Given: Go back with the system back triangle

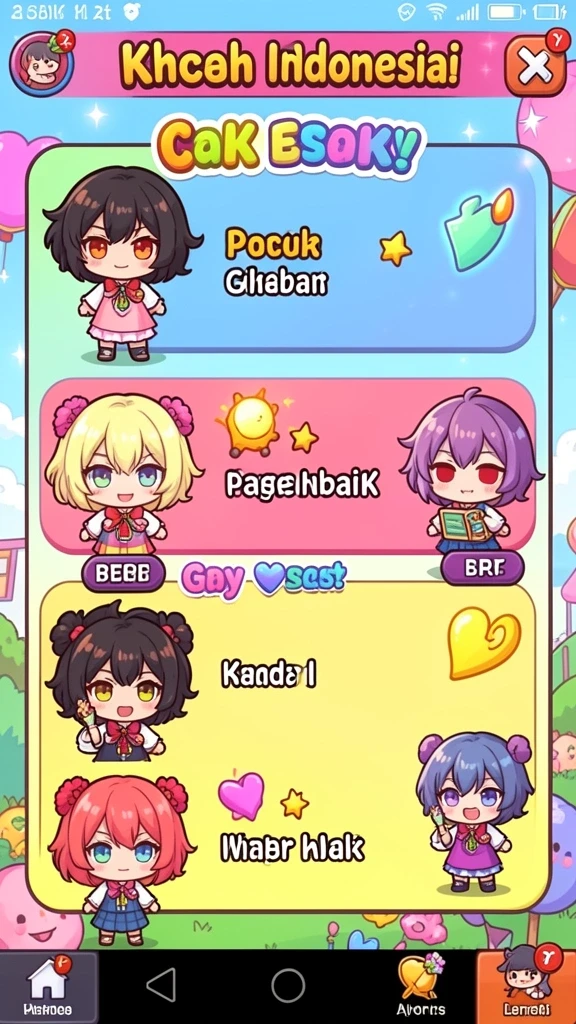Looking at the screenshot, I should tap(161, 984).
